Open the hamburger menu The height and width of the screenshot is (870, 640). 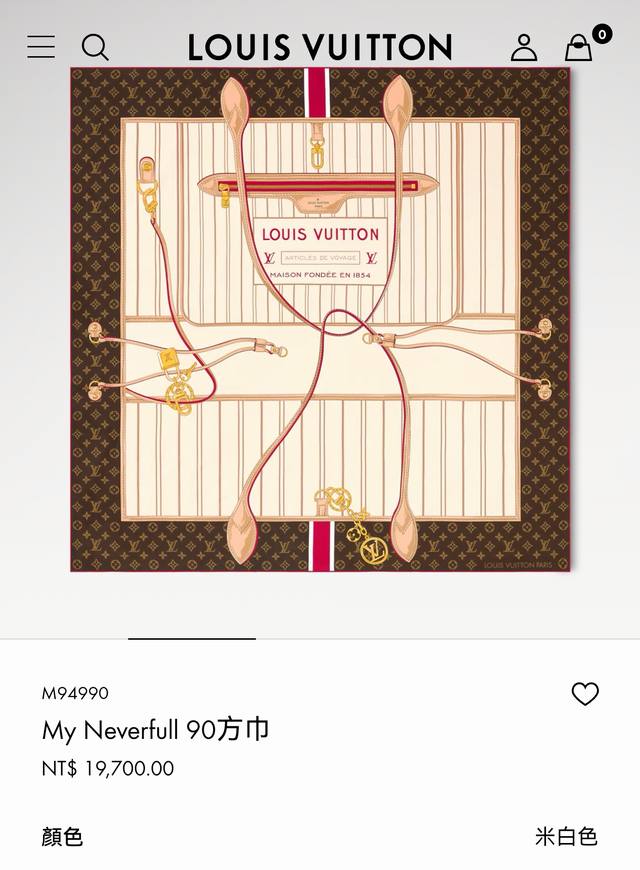coord(41,46)
